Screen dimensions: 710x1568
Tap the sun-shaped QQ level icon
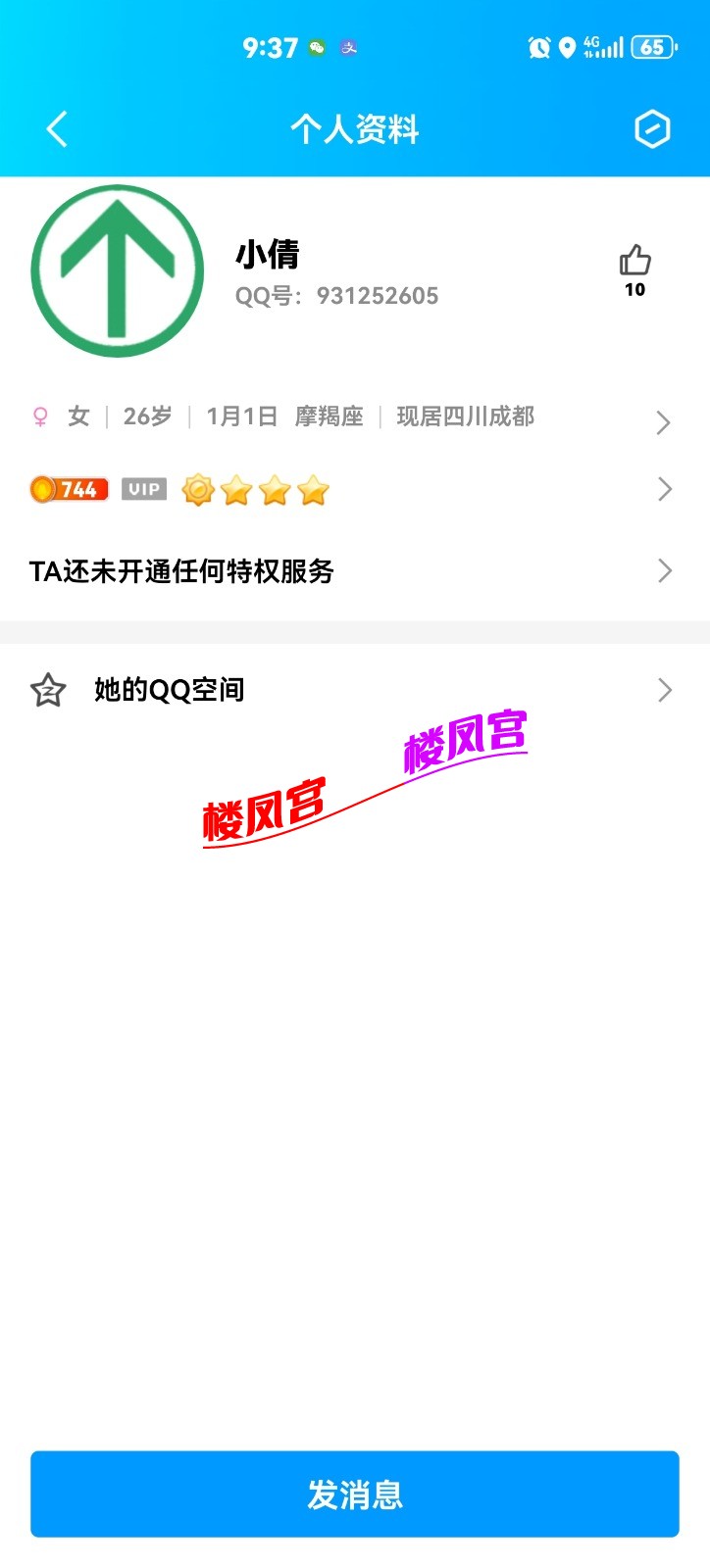pos(199,489)
